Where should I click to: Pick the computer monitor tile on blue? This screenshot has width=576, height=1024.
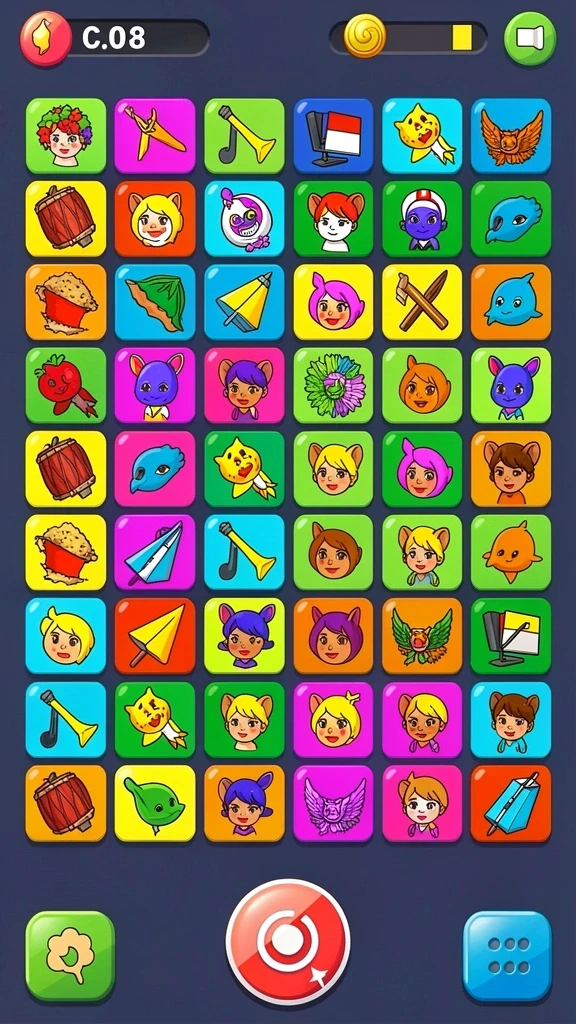click(x=333, y=136)
